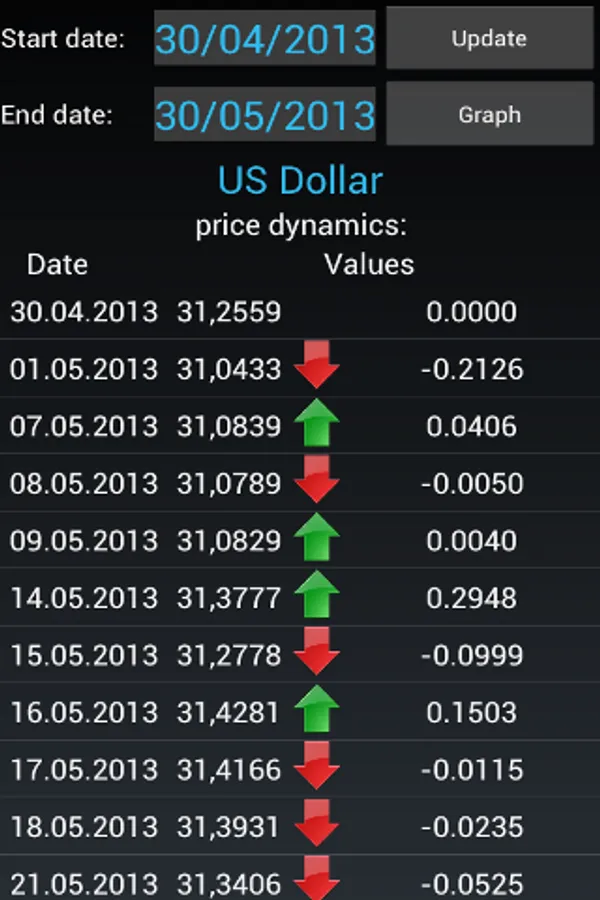This screenshot has width=600, height=900.
Task: Tap the Update button
Action: [x=489, y=39]
